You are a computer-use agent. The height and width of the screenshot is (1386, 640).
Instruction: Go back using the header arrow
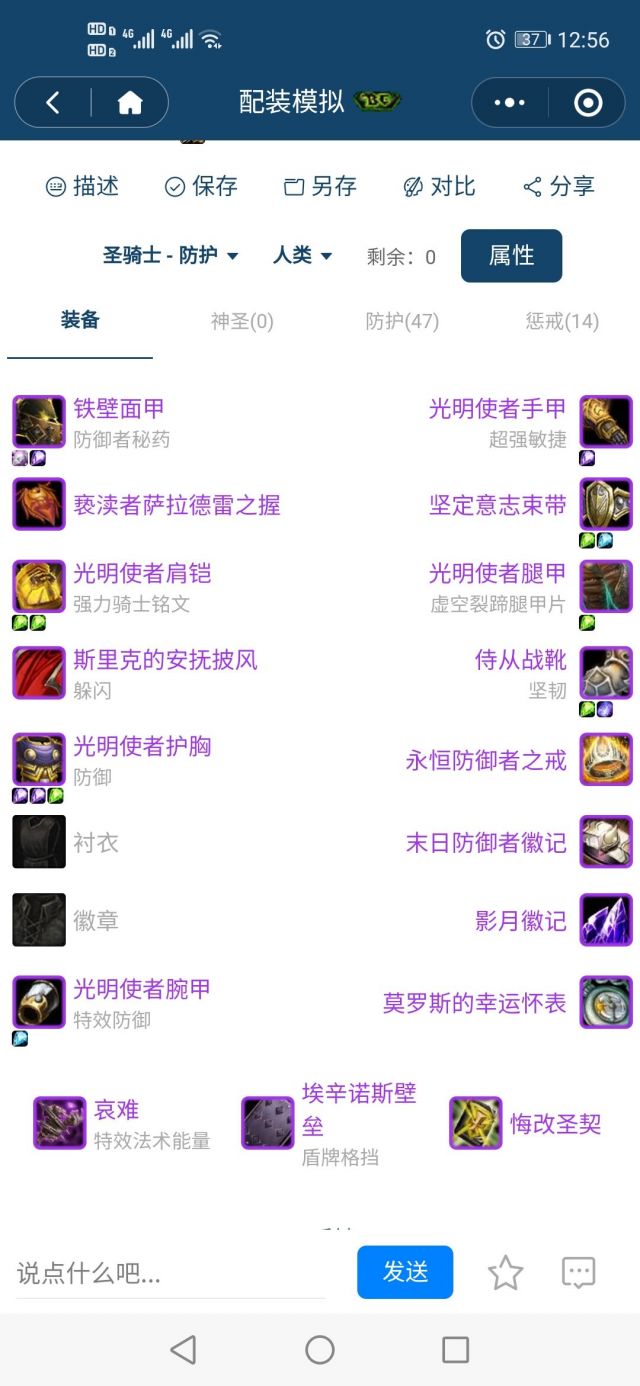point(53,102)
